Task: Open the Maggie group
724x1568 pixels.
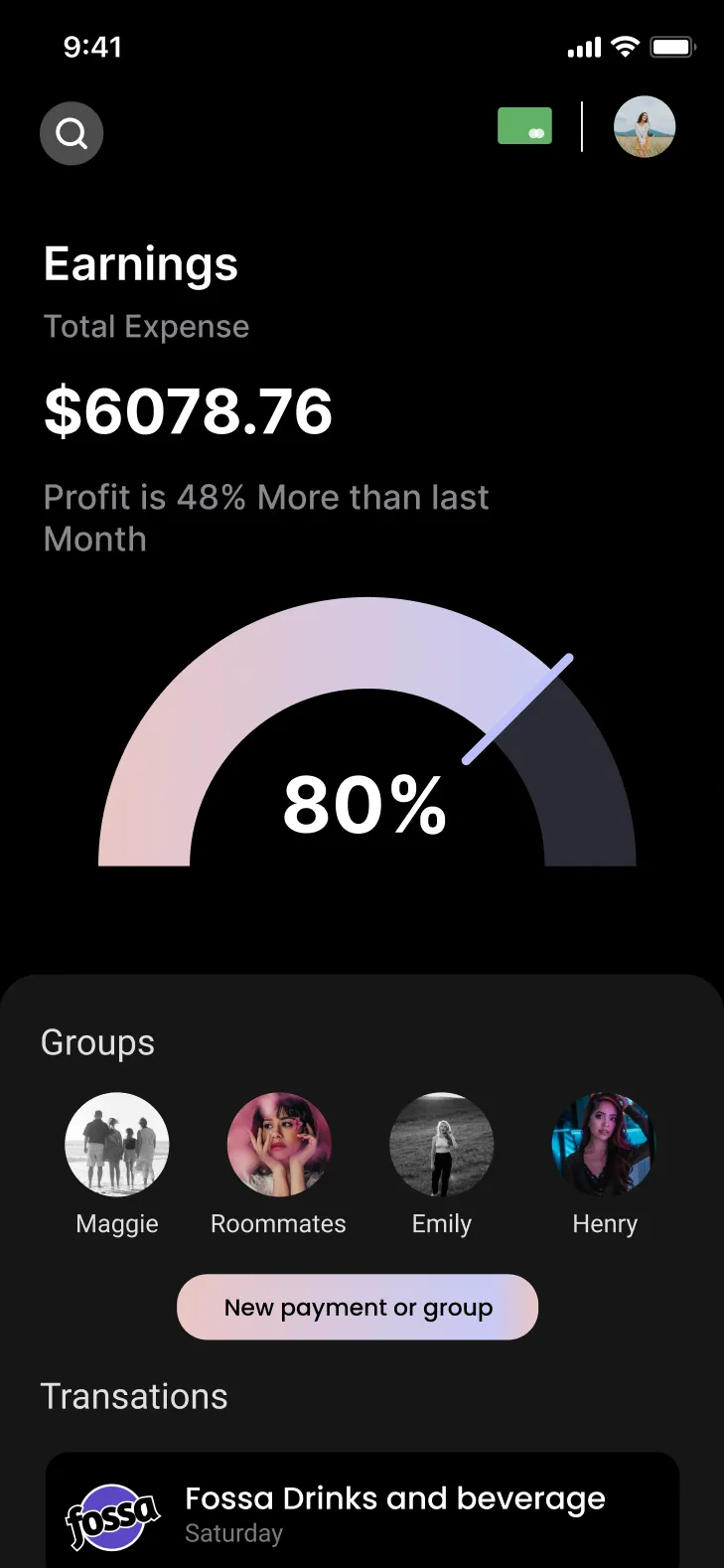Action: 117,1145
